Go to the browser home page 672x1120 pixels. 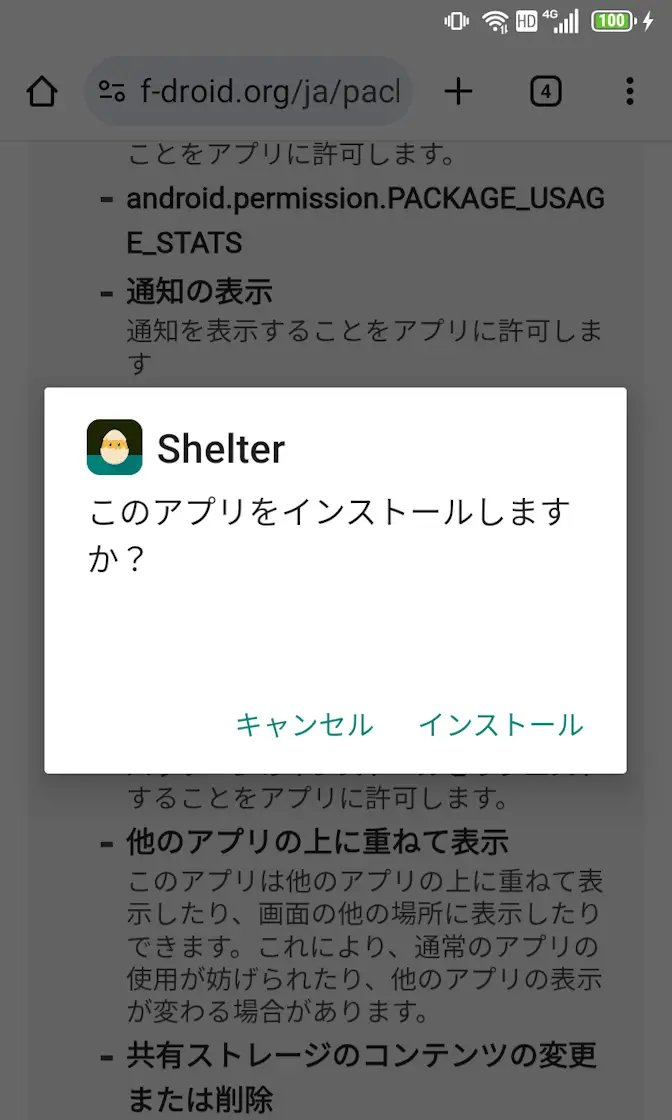pos(42,92)
